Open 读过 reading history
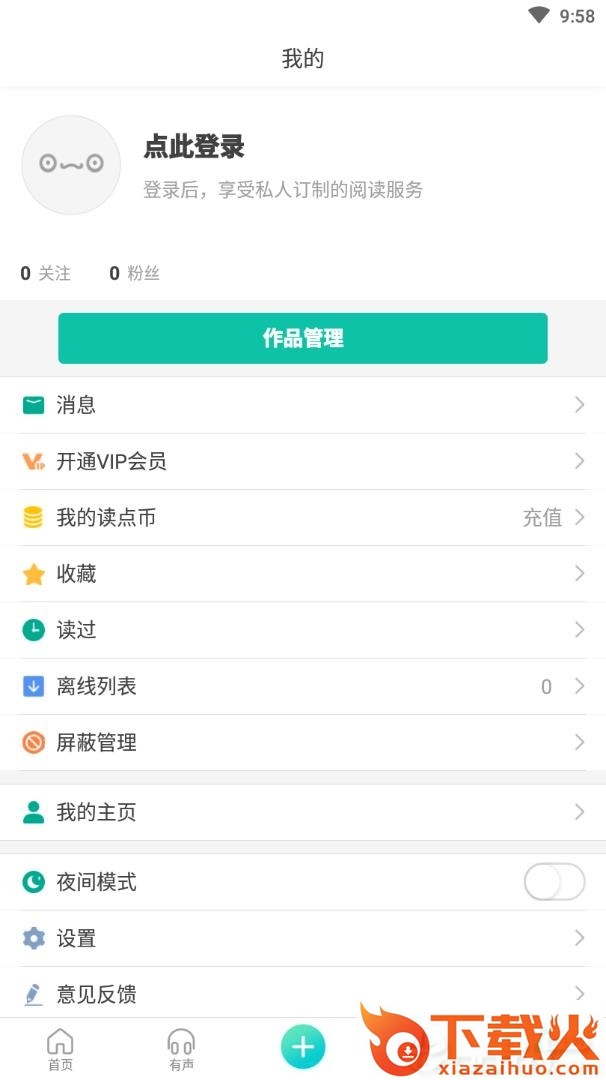The image size is (606, 1080). pyautogui.click(x=302, y=630)
